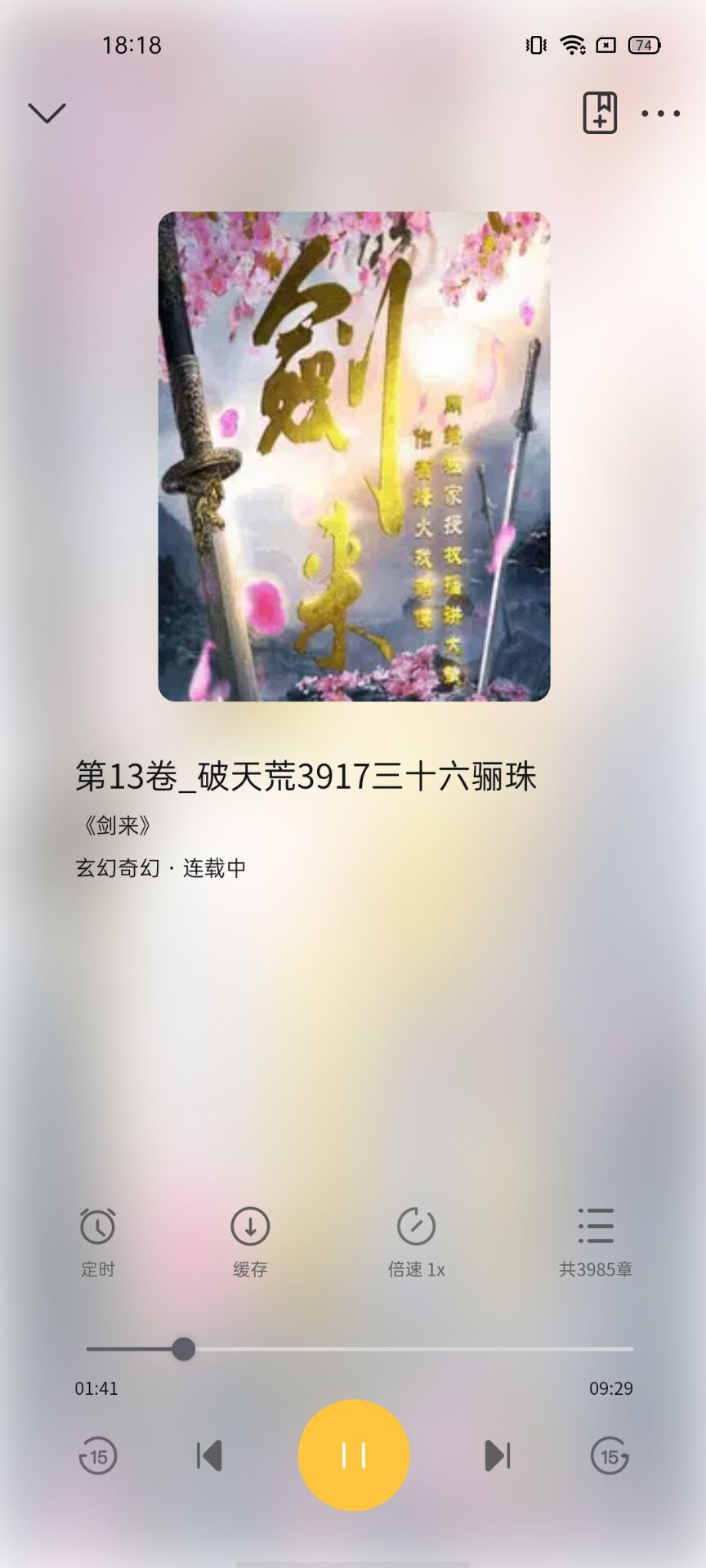
Task: Open the 《剑来》 book page link
Action: [x=117, y=826]
